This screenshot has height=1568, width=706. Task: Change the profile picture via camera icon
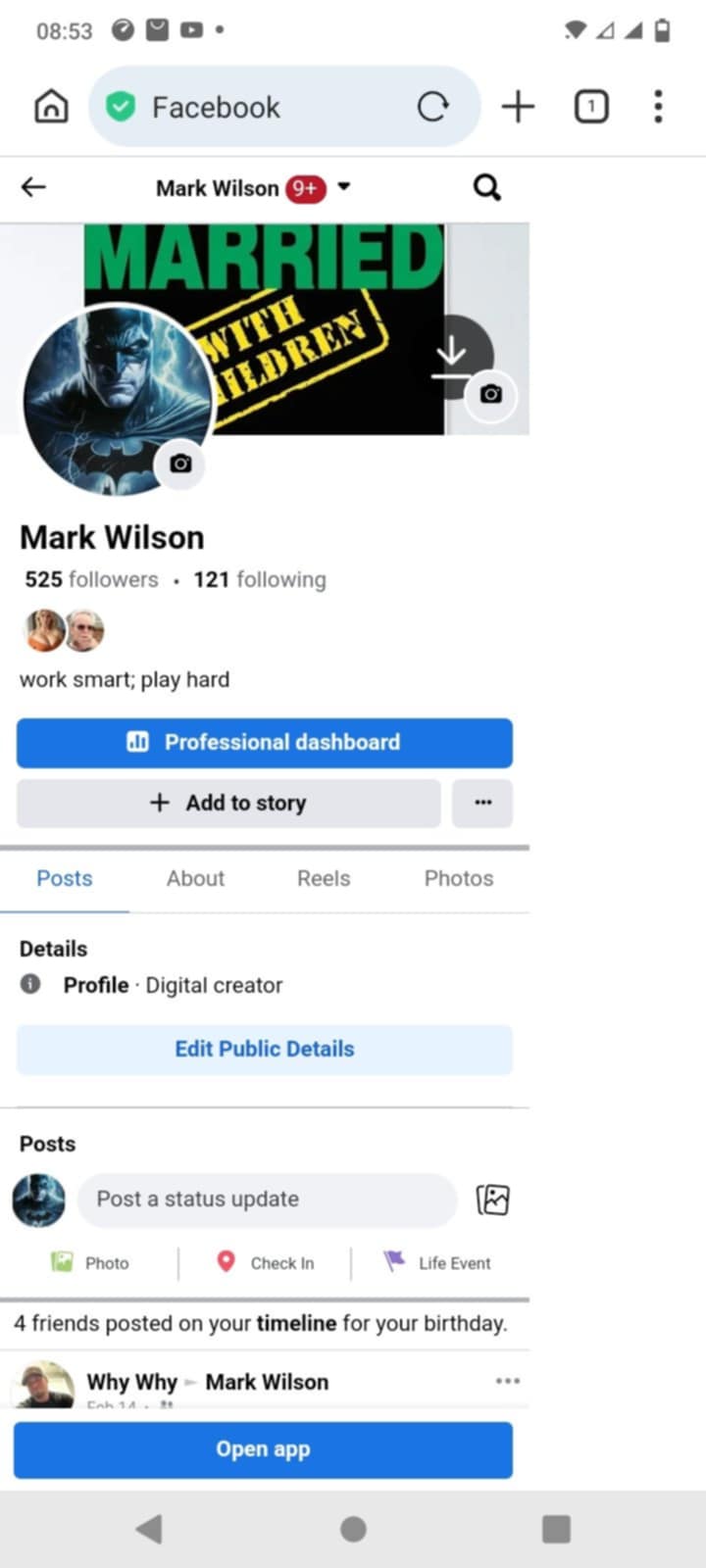coord(180,464)
